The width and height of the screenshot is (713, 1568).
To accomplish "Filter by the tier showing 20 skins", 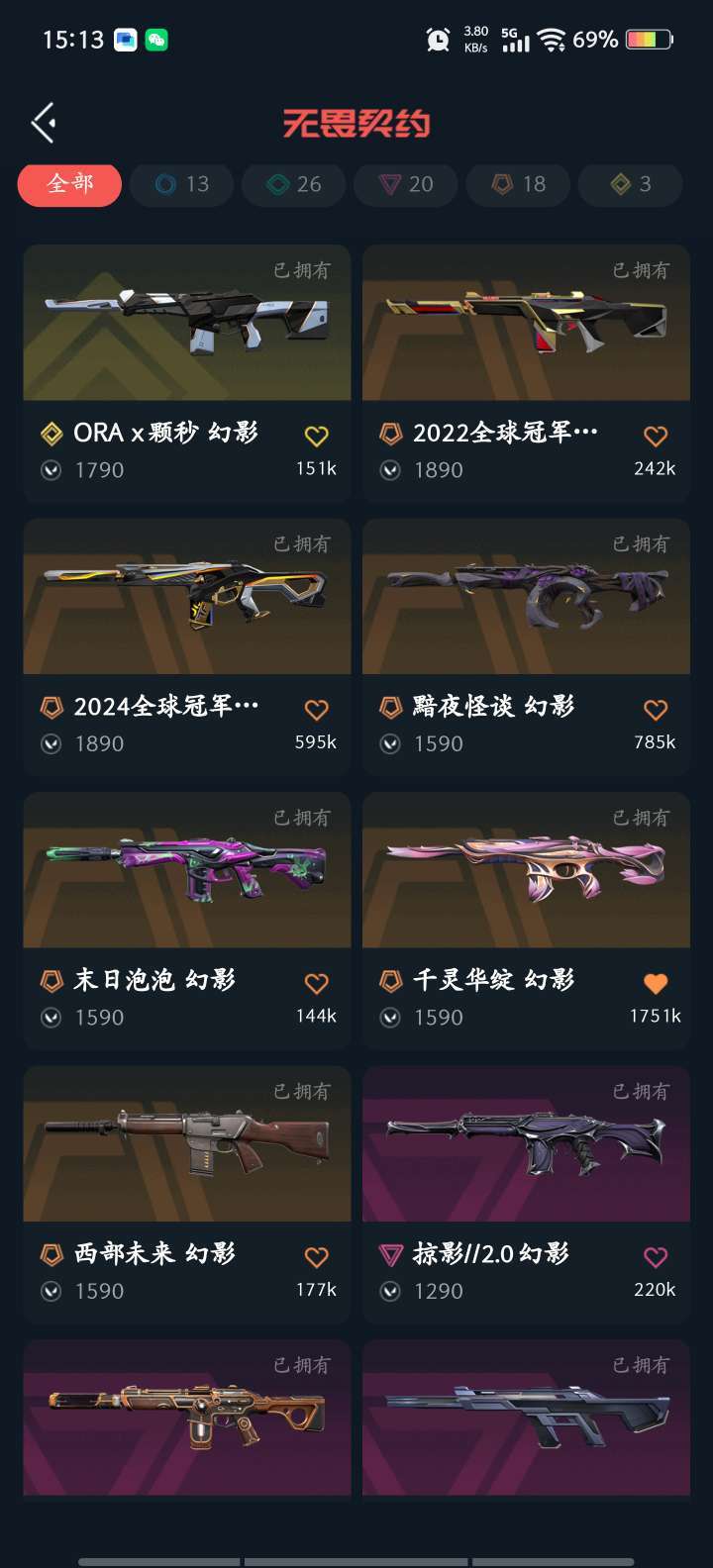I will tap(406, 184).
